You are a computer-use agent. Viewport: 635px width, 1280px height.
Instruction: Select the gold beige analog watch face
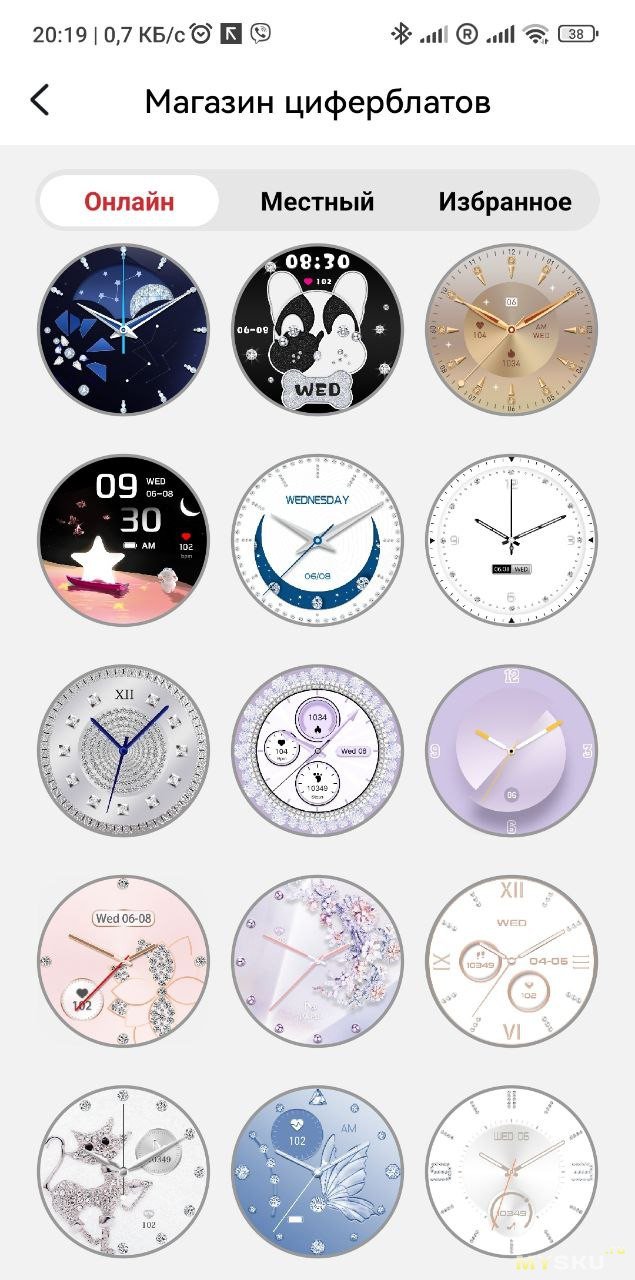511,329
